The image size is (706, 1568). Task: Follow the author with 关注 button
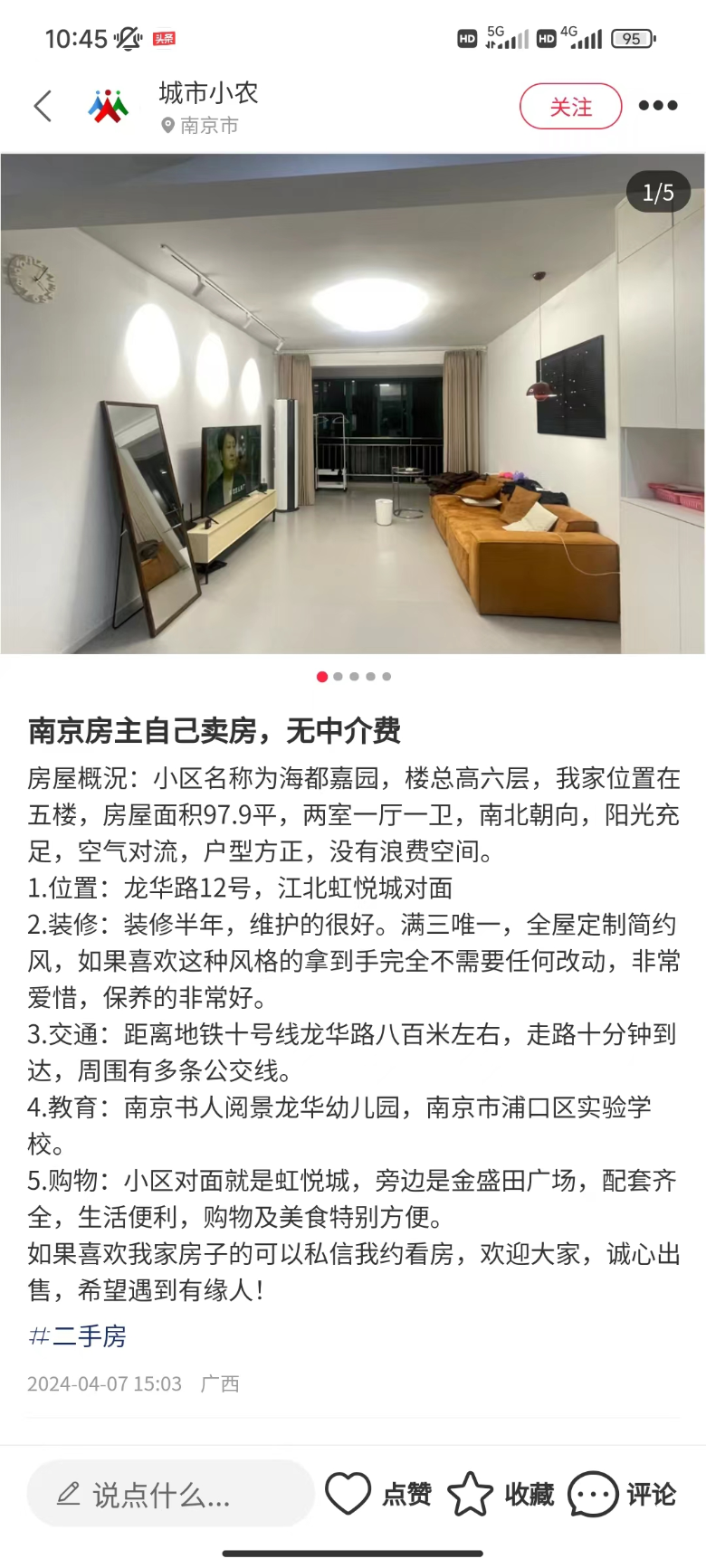570,107
